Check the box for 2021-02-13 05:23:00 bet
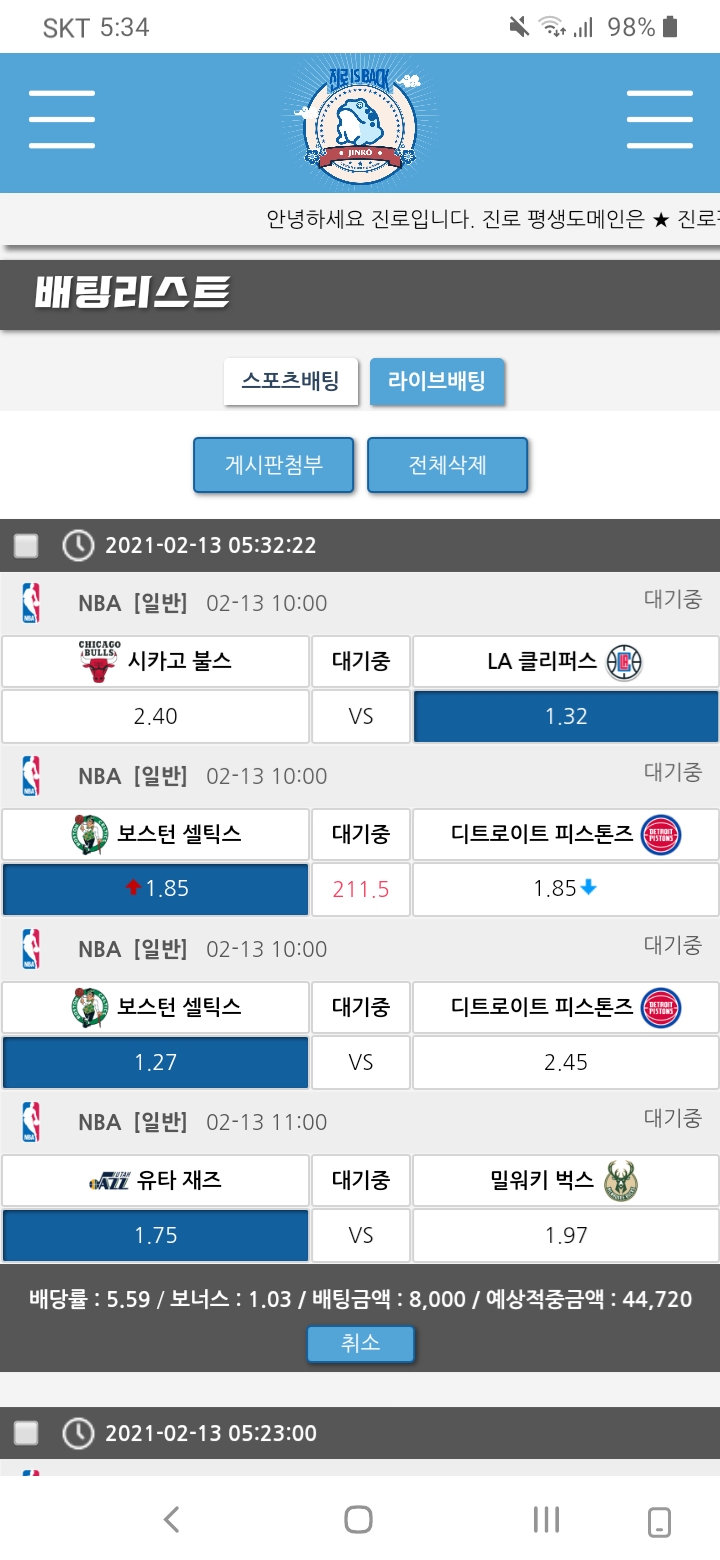This screenshot has height=1560, width=720. (26, 1433)
